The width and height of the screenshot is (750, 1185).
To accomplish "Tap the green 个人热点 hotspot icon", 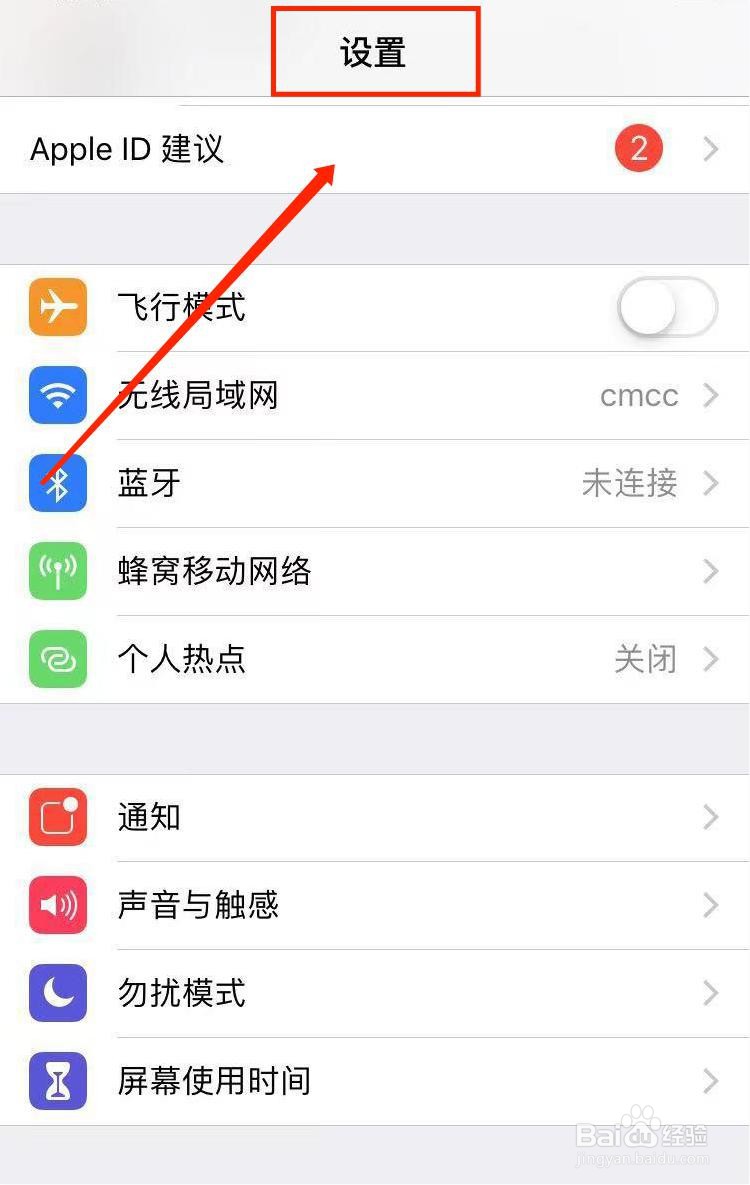I will pyautogui.click(x=57, y=660).
